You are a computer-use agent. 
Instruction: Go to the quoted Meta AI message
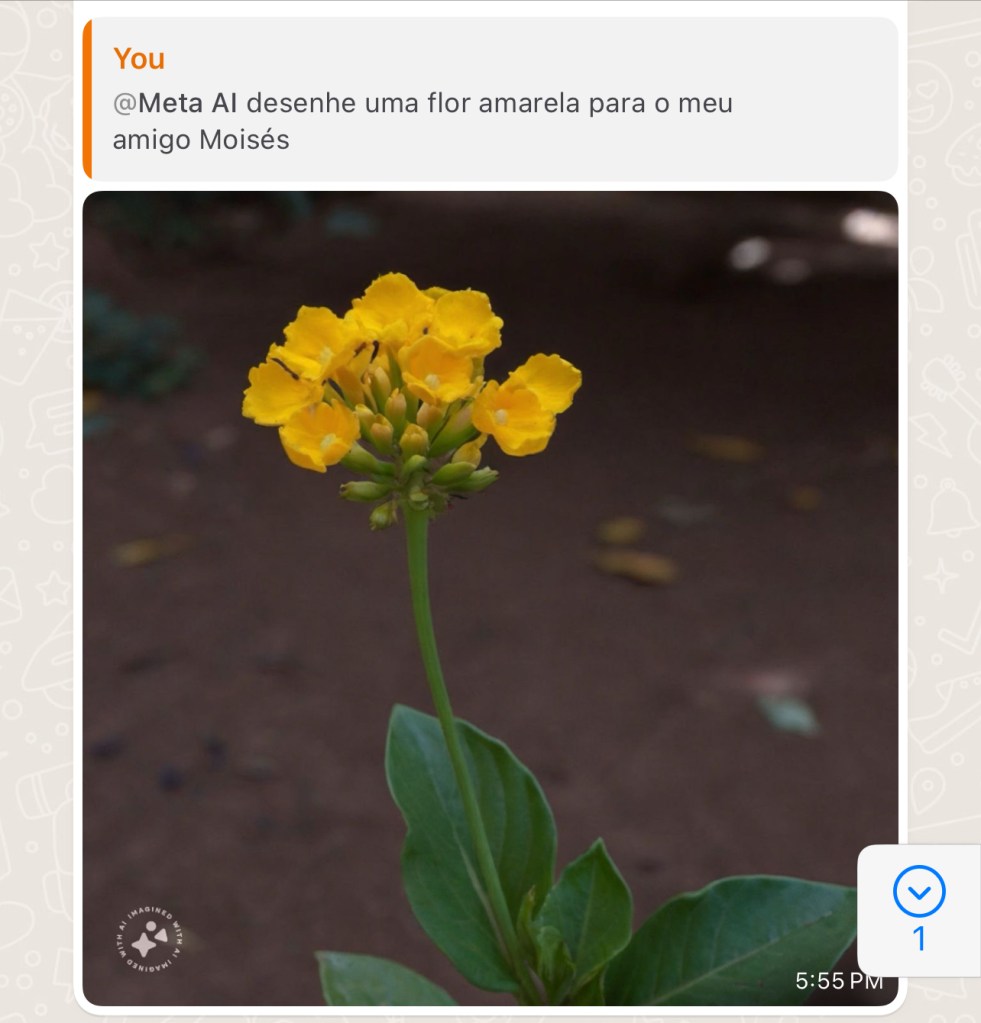(x=490, y=99)
